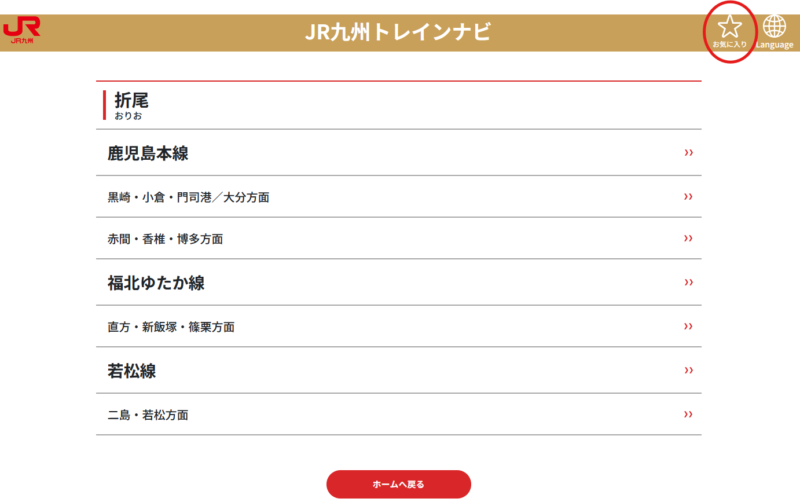Tap the ホームへ戻る button
This screenshot has width=800, height=502.
coord(398,484)
